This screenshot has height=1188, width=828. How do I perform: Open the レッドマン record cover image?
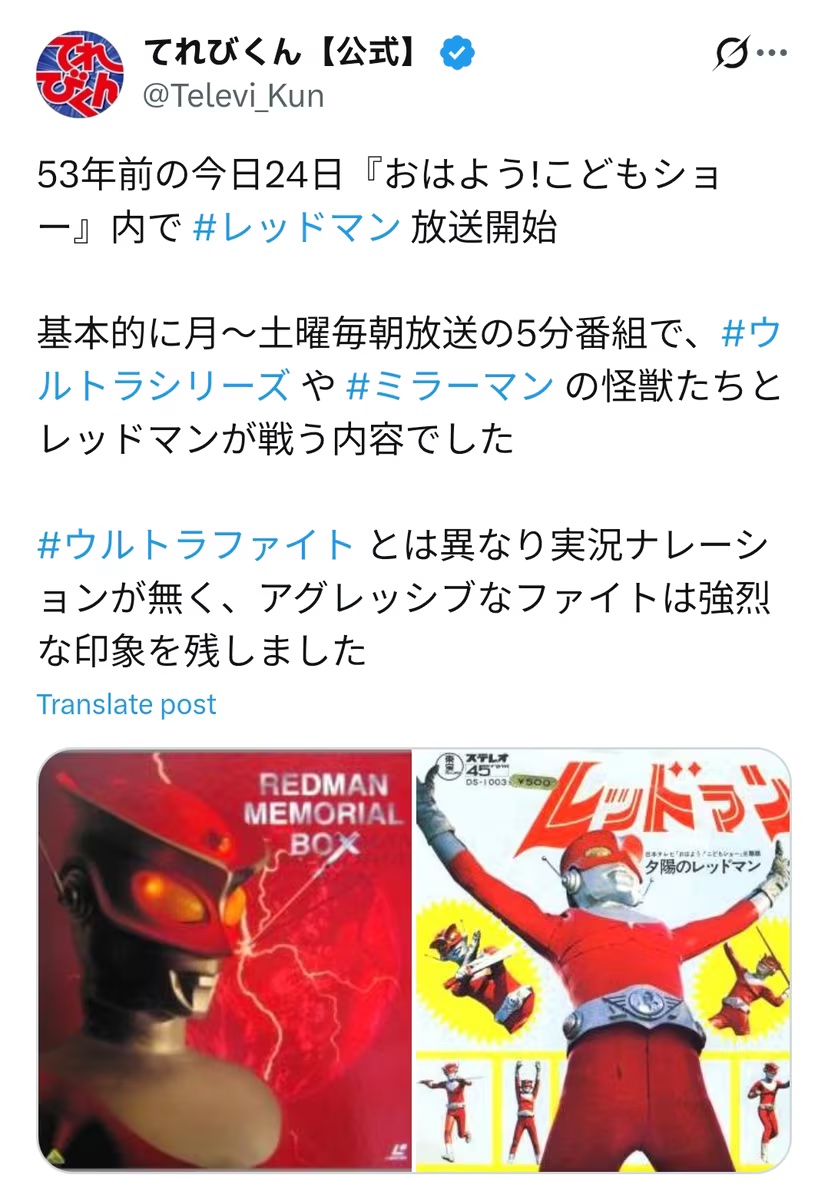pos(602,958)
